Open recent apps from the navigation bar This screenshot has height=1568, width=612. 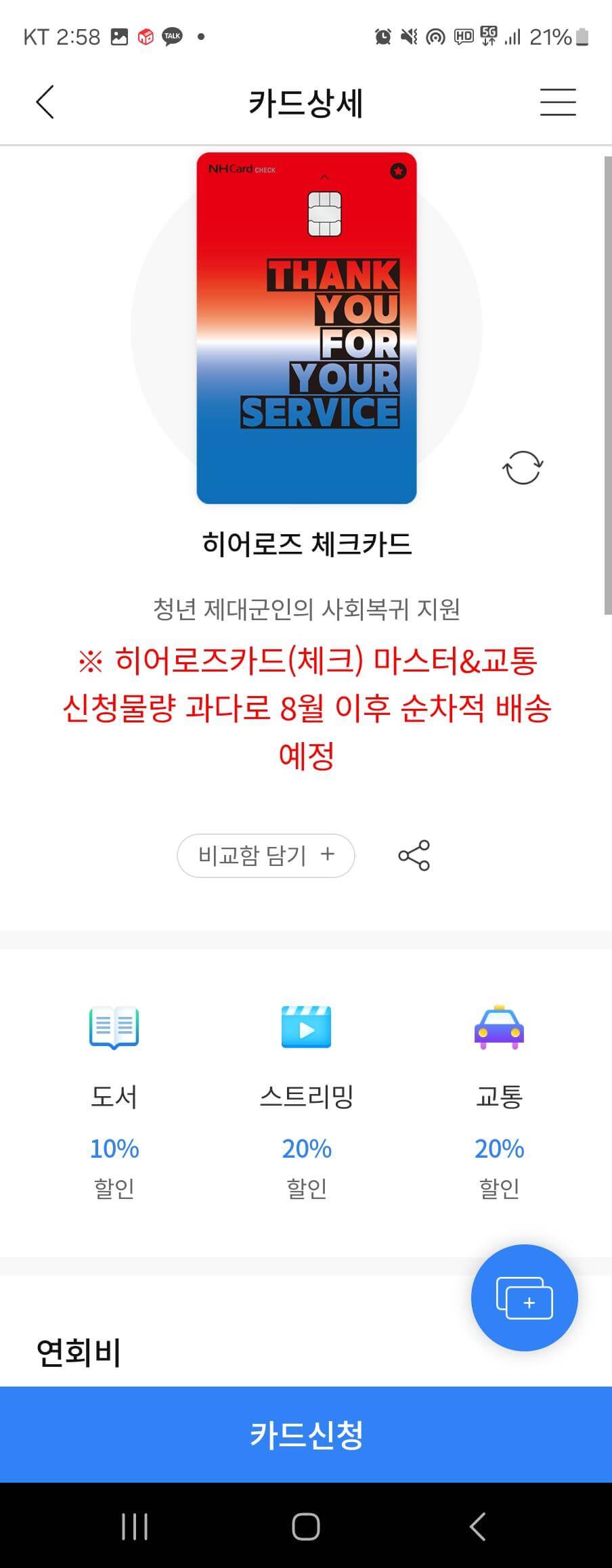pyautogui.click(x=135, y=1528)
